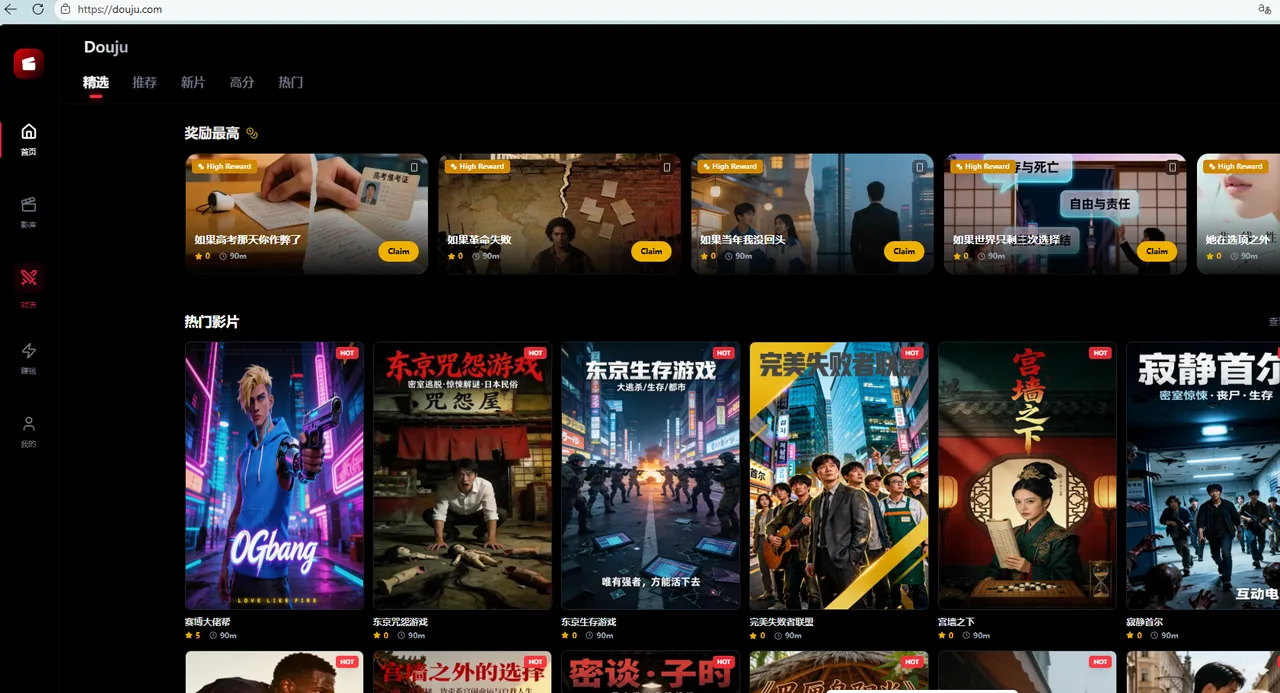The height and width of the screenshot is (693, 1280).
Task: Open the 赛博大佬帮 movie poster
Action: pos(275,476)
